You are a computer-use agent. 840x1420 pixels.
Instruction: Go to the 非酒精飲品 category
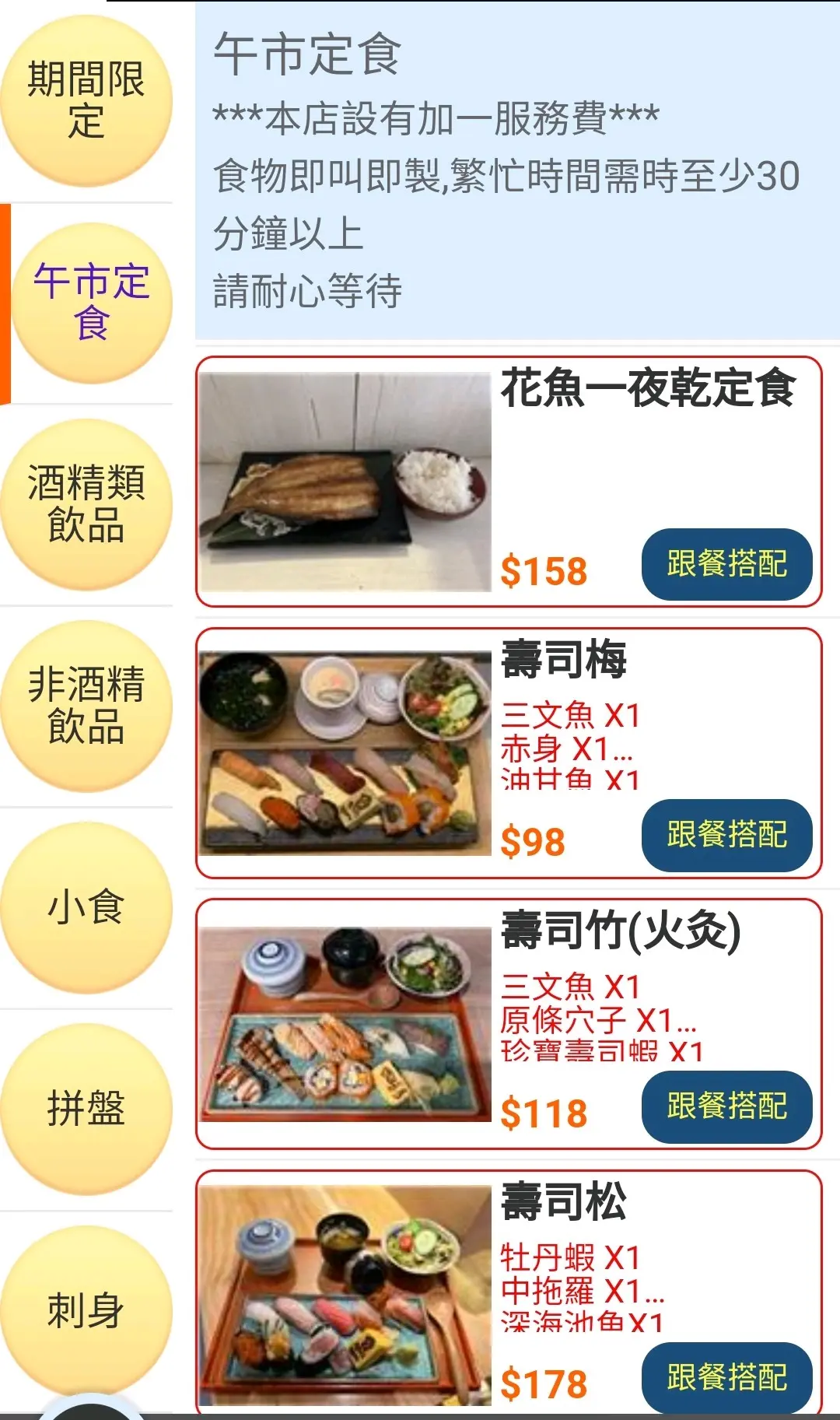[86, 706]
